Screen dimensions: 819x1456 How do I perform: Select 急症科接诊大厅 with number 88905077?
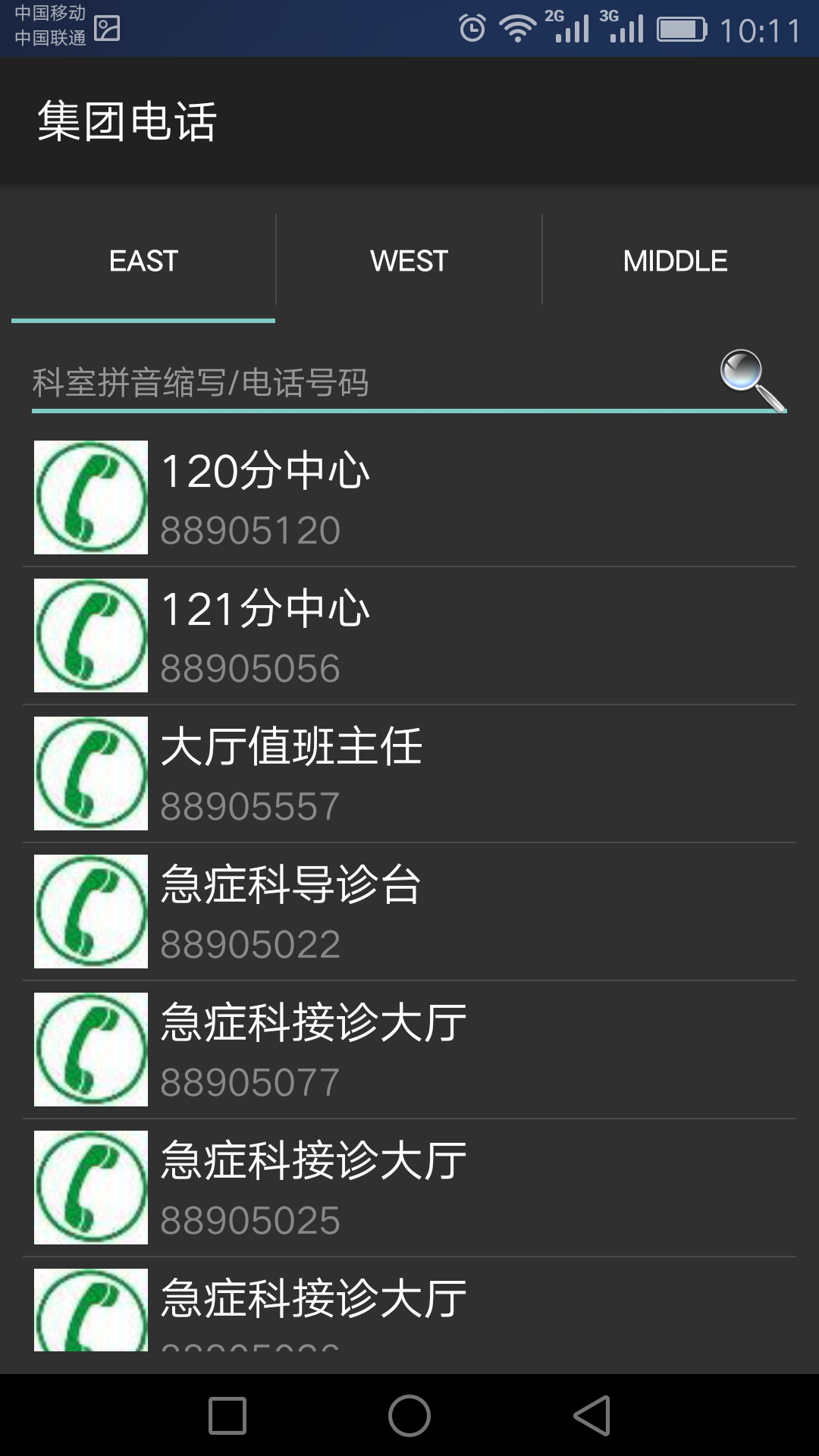[409, 1050]
